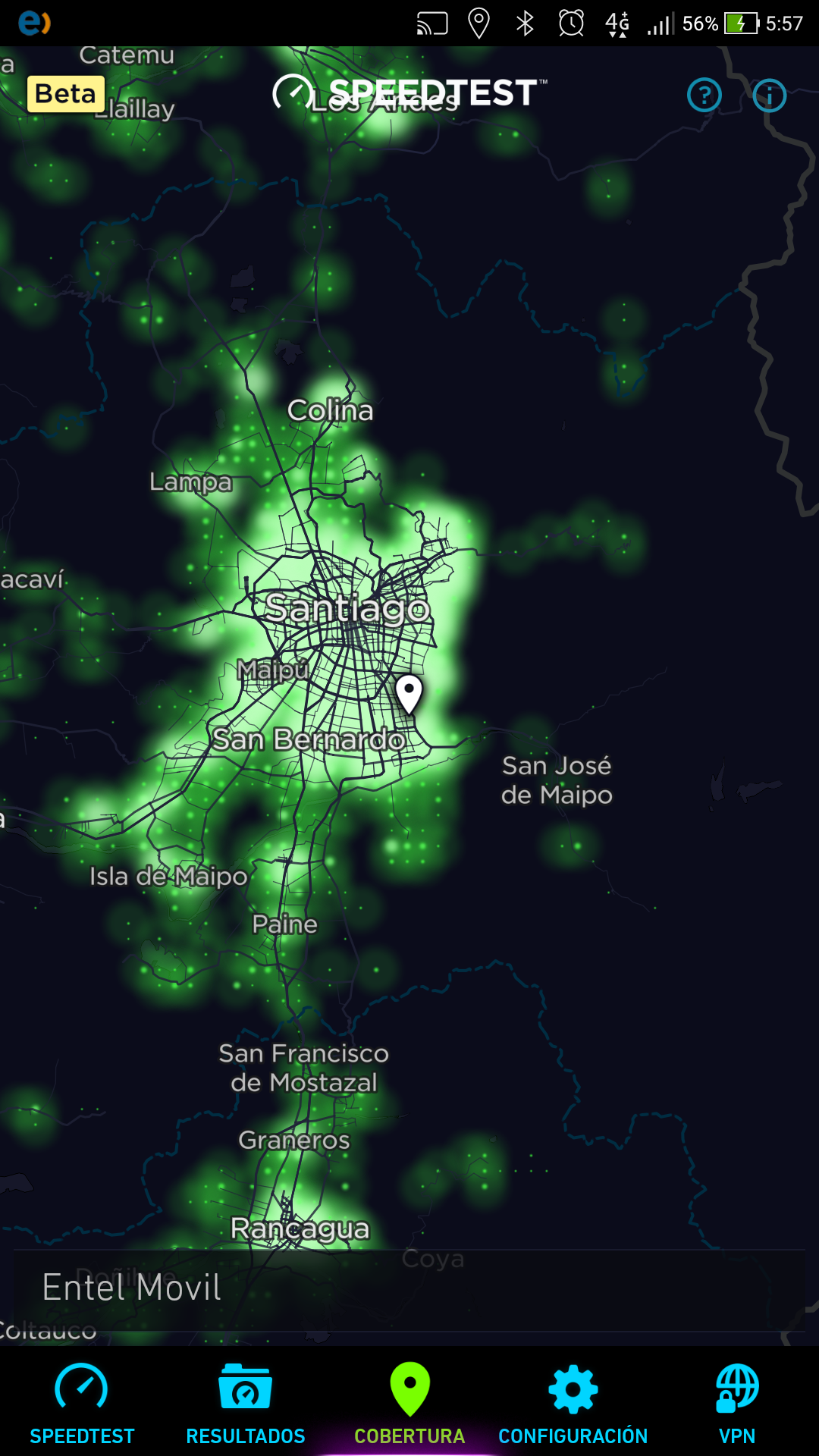The image size is (819, 1456).
Task: Switch to the Speedtest tab
Action: coord(82,1403)
